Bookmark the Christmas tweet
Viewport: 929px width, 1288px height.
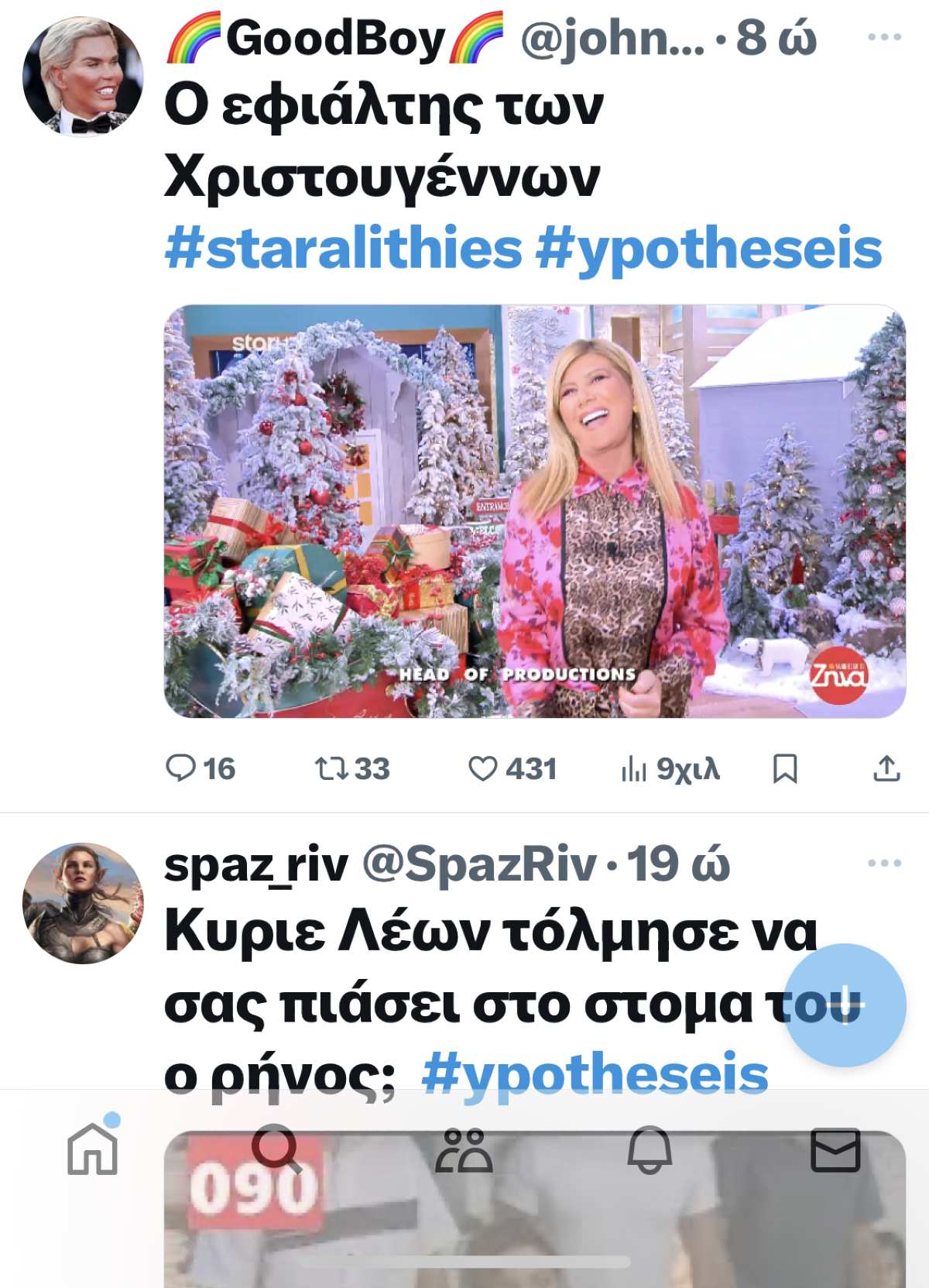[x=783, y=769]
